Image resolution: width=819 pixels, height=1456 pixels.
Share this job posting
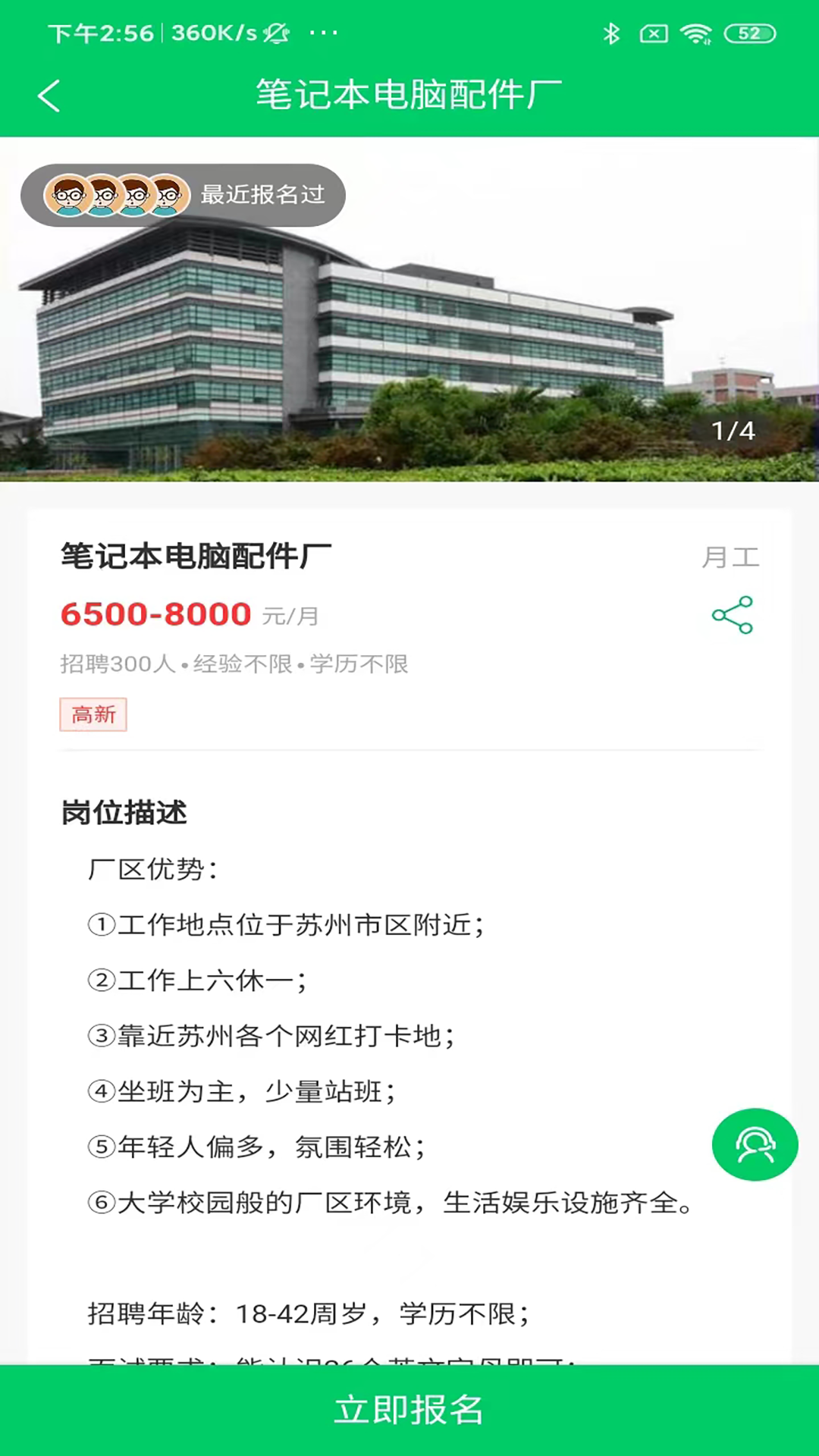pyautogui.click(x=733, y=615)
